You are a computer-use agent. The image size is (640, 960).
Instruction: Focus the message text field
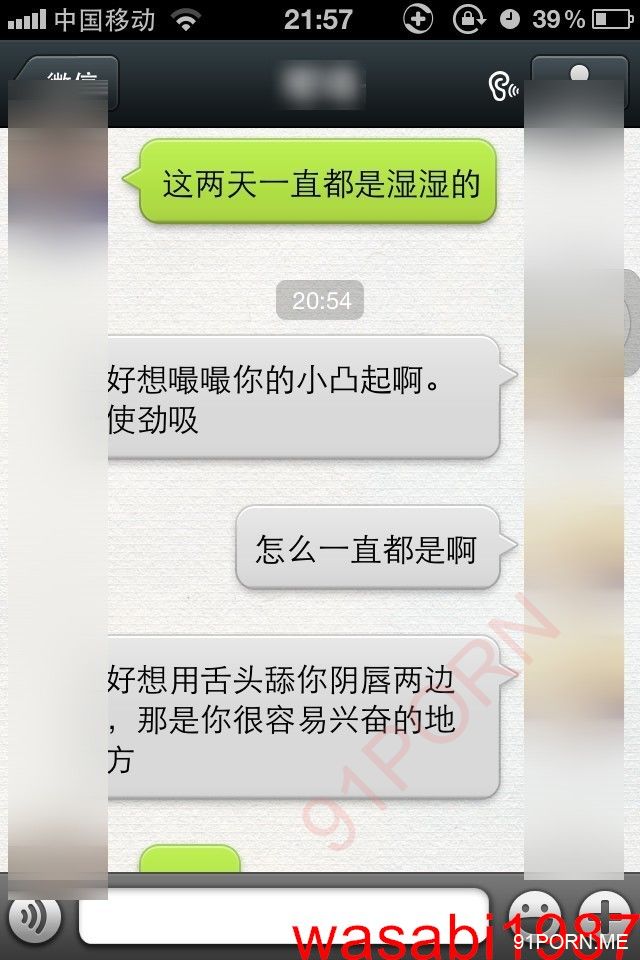284,916
